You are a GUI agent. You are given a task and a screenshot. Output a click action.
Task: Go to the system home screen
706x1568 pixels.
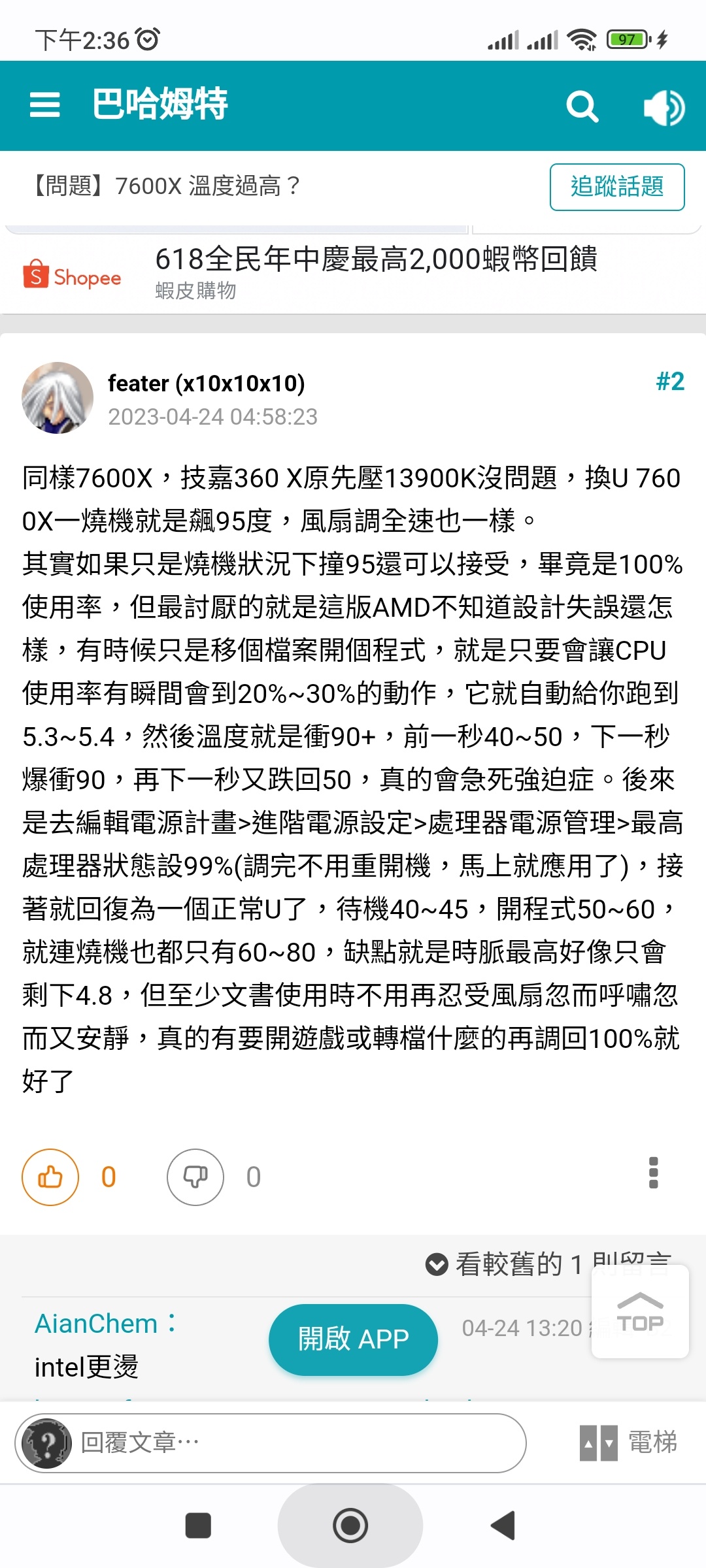click(350, 1526)
